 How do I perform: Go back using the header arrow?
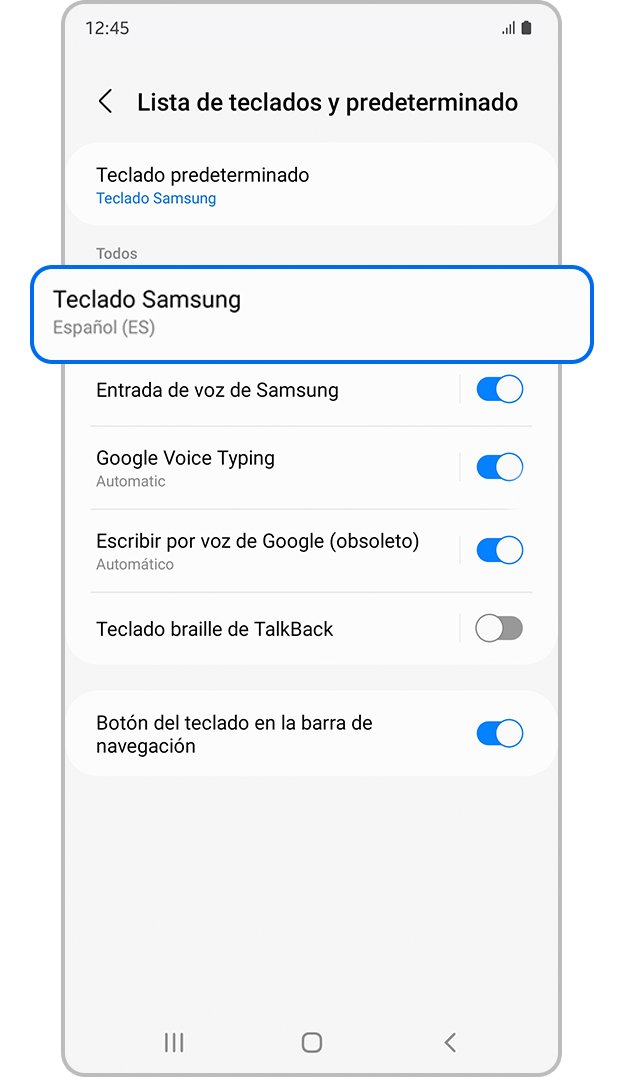click(105, 102)
